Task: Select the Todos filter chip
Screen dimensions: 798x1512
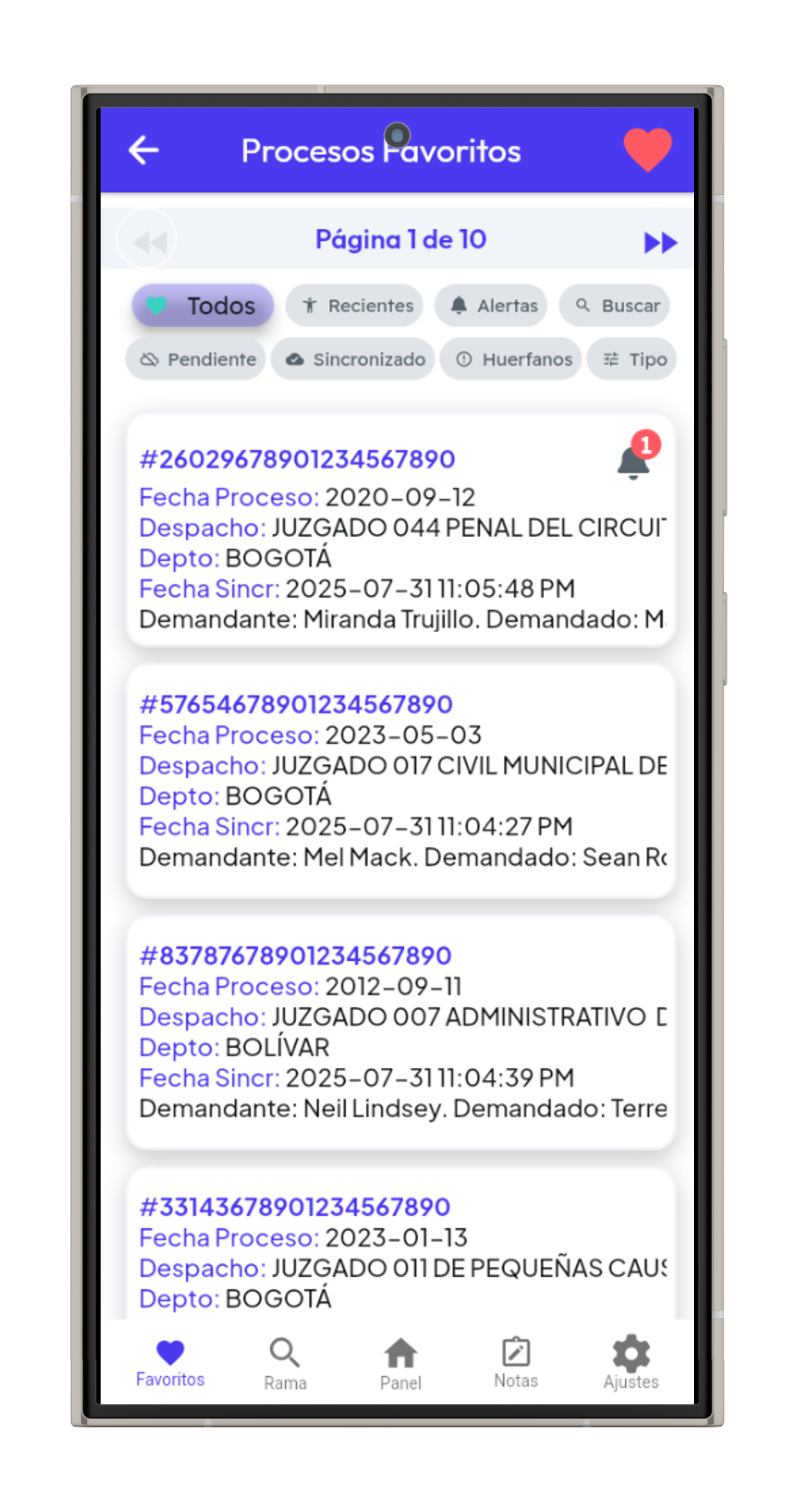Action: (203, 306)
